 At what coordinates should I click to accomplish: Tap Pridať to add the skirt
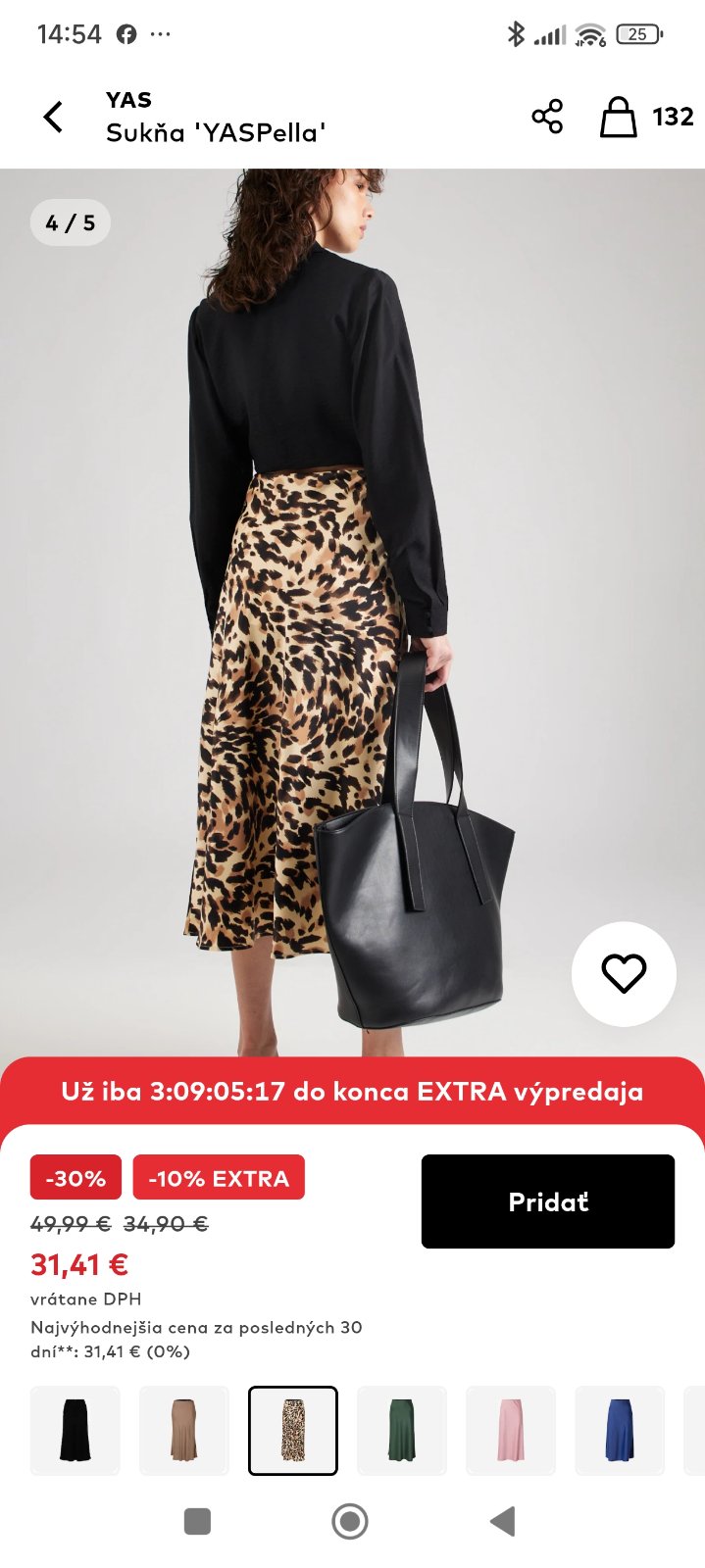547,1201
